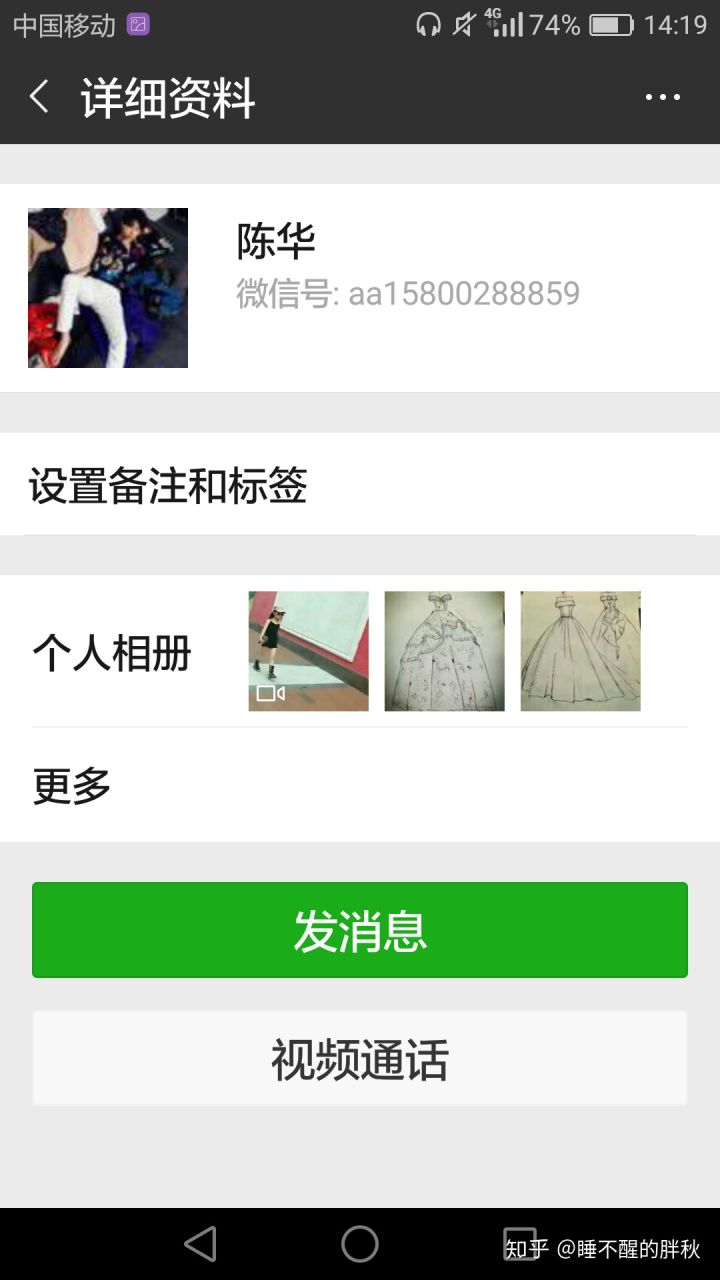Start a 视频通话 video call
Image resolution: width=720 pixels, height=1280 pixels.
pyautogui.click(x=360, y=1058)
